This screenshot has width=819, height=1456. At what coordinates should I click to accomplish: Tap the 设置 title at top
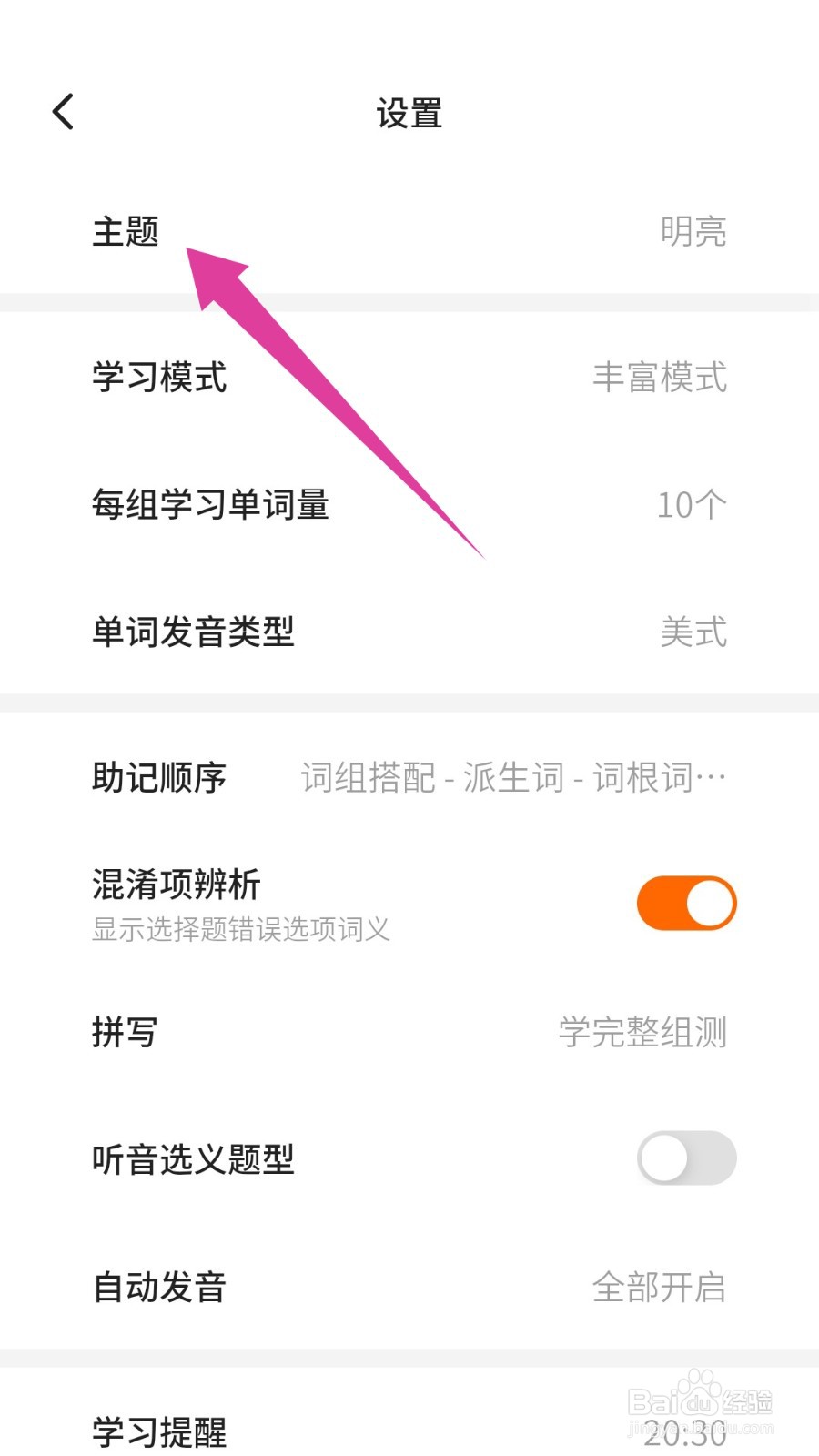tap(409, 113)
